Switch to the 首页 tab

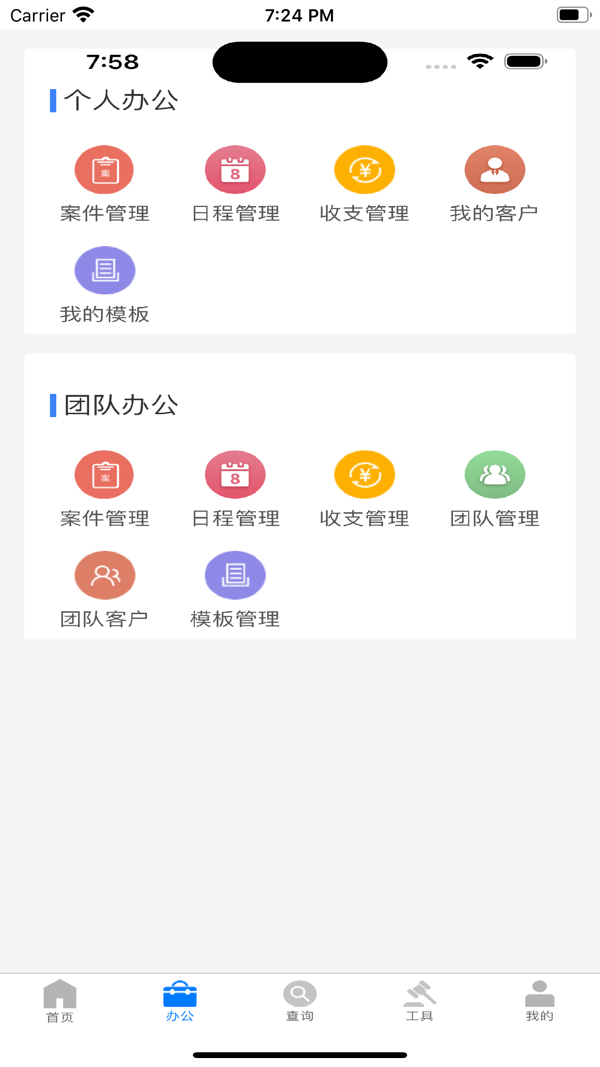coord(60,1000)
